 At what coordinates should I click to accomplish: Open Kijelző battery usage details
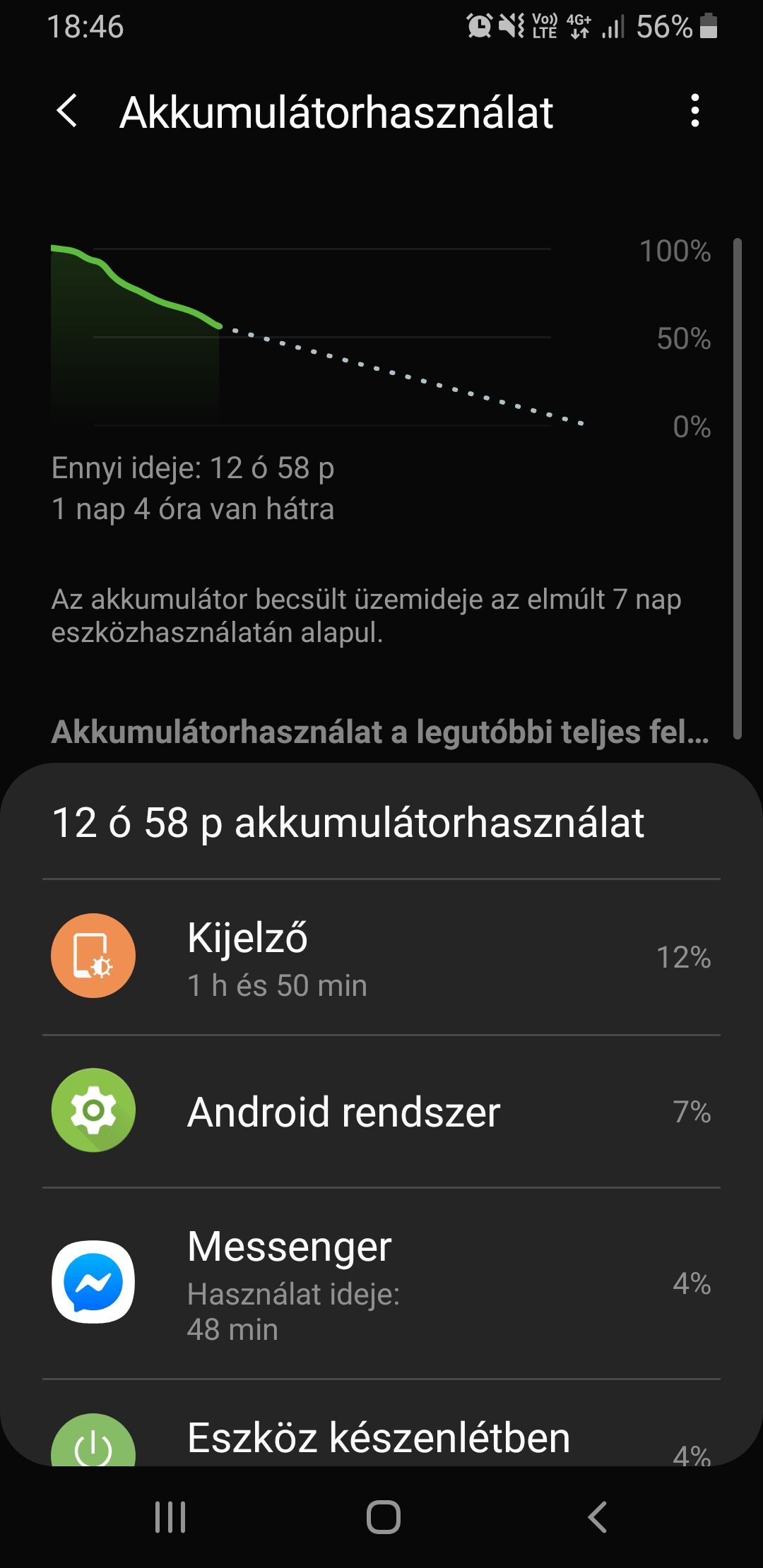point(381,957)
